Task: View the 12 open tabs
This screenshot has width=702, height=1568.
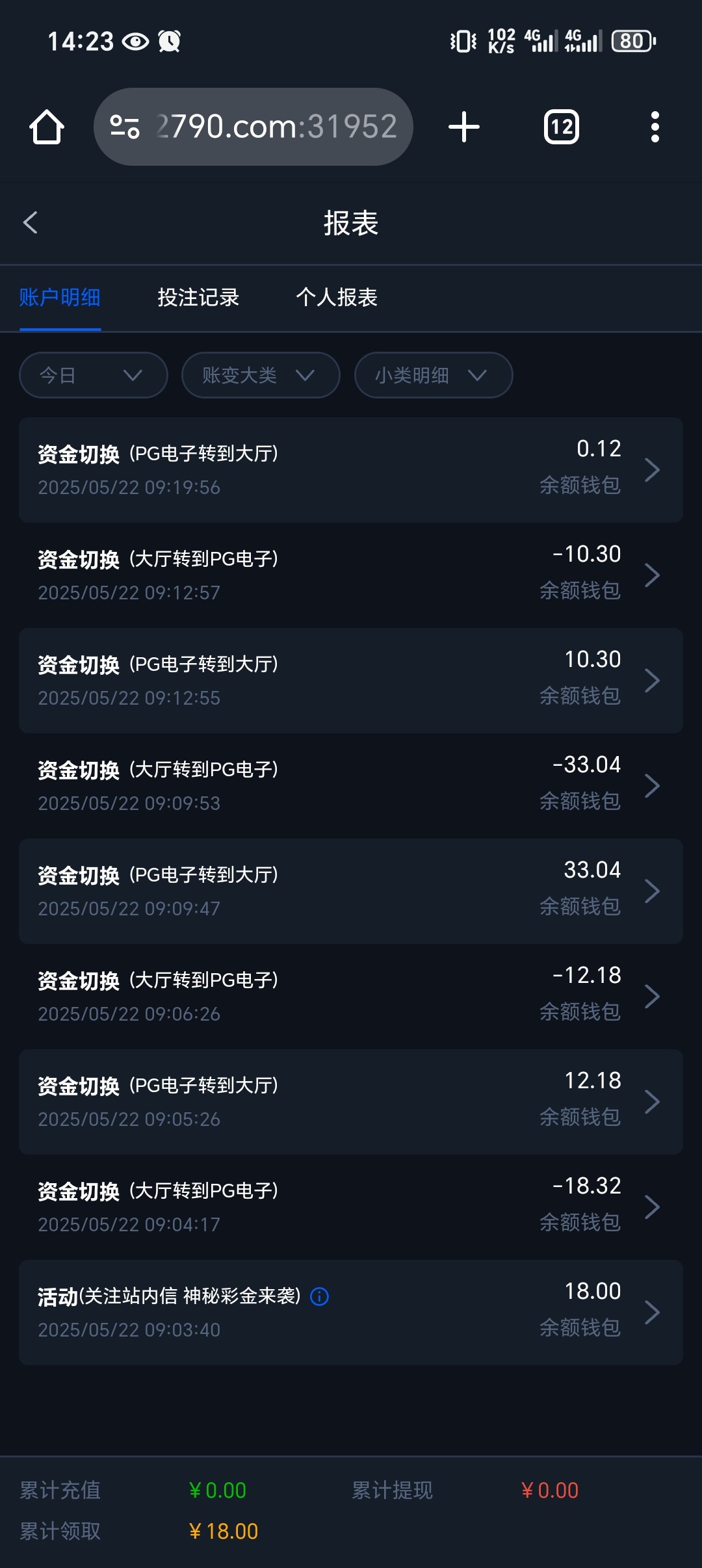Action: (562, 127)
